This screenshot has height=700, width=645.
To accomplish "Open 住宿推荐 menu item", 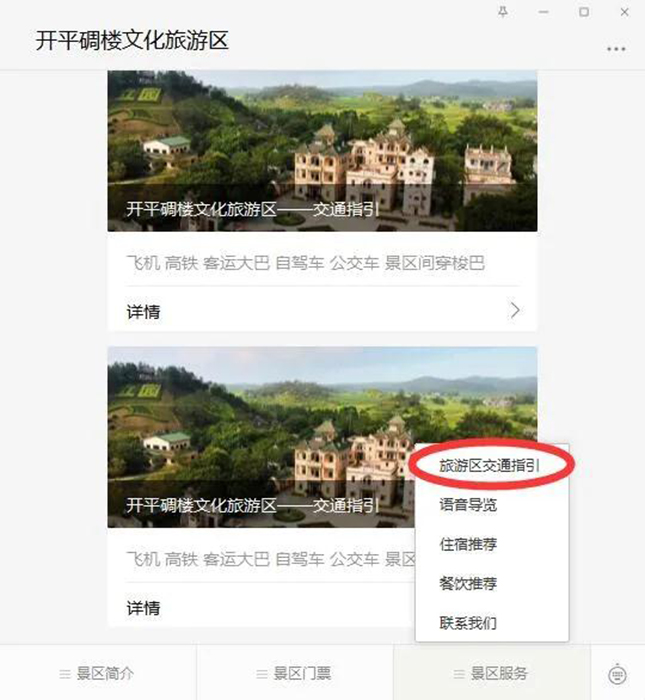I will [468, 545].
